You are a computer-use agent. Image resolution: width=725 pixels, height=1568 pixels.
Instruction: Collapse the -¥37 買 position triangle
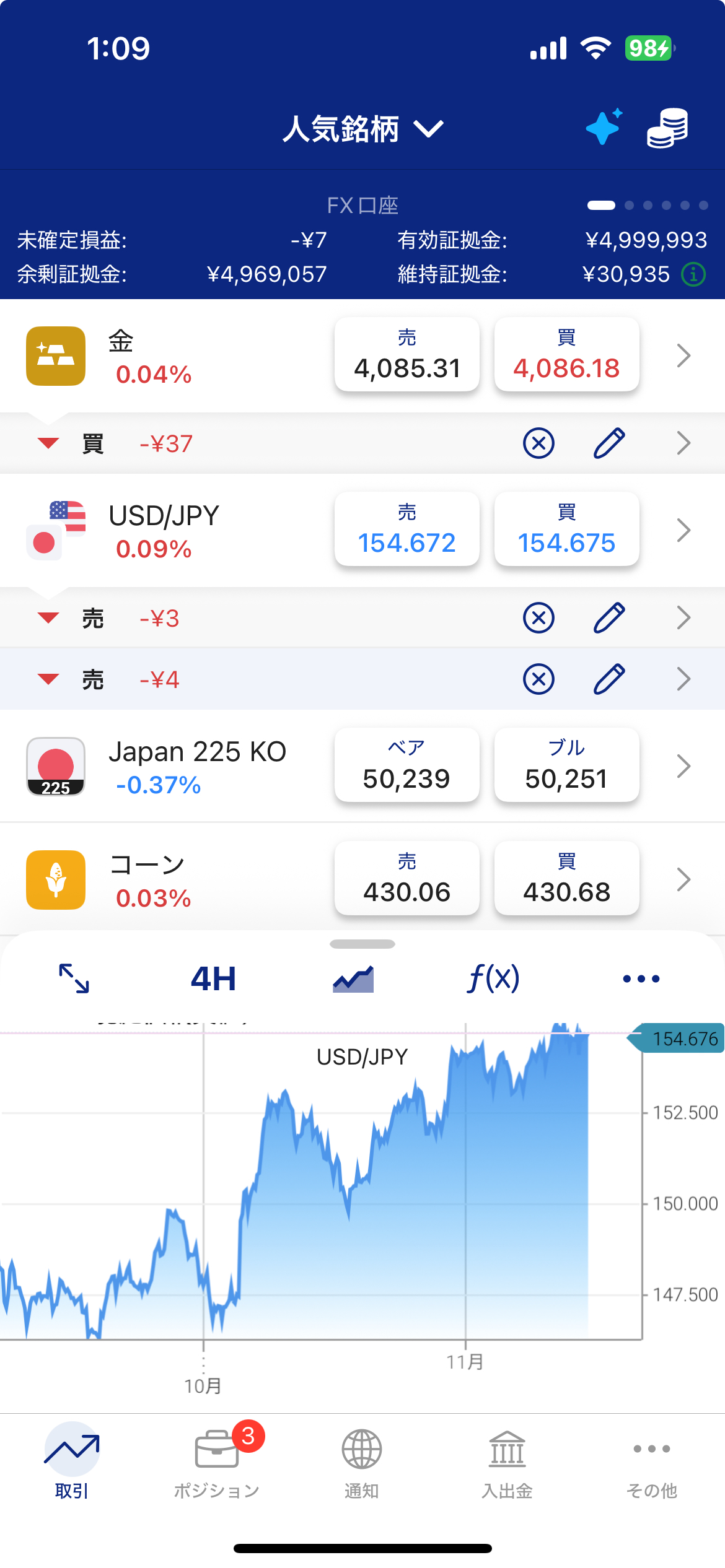(x=48, y=443)
